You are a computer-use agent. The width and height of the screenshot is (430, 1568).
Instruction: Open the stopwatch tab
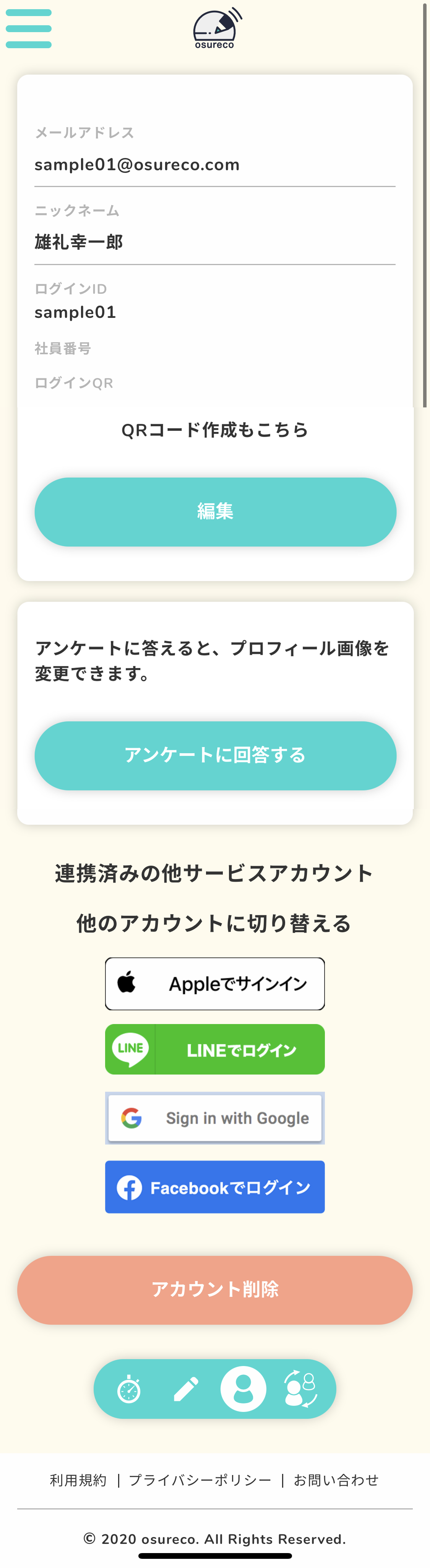(129, 1389)
